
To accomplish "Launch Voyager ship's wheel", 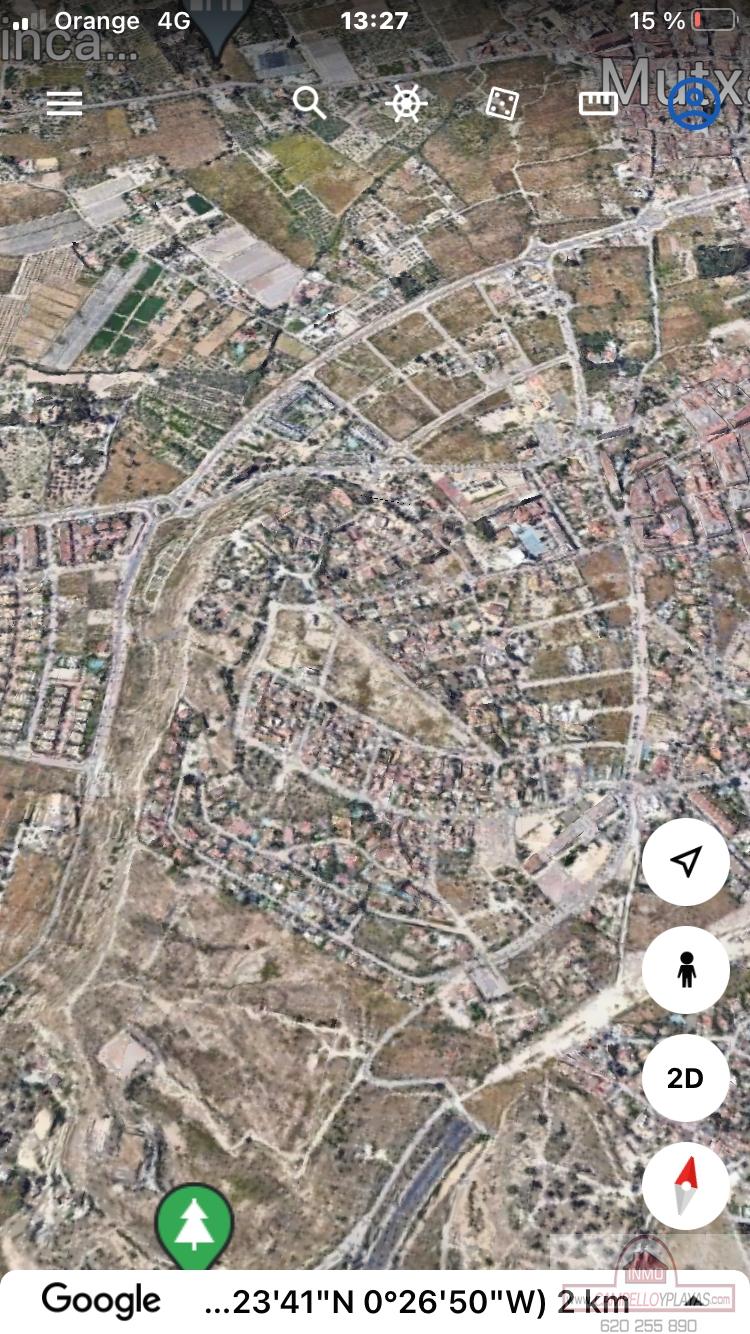I will tap(406, 103).
